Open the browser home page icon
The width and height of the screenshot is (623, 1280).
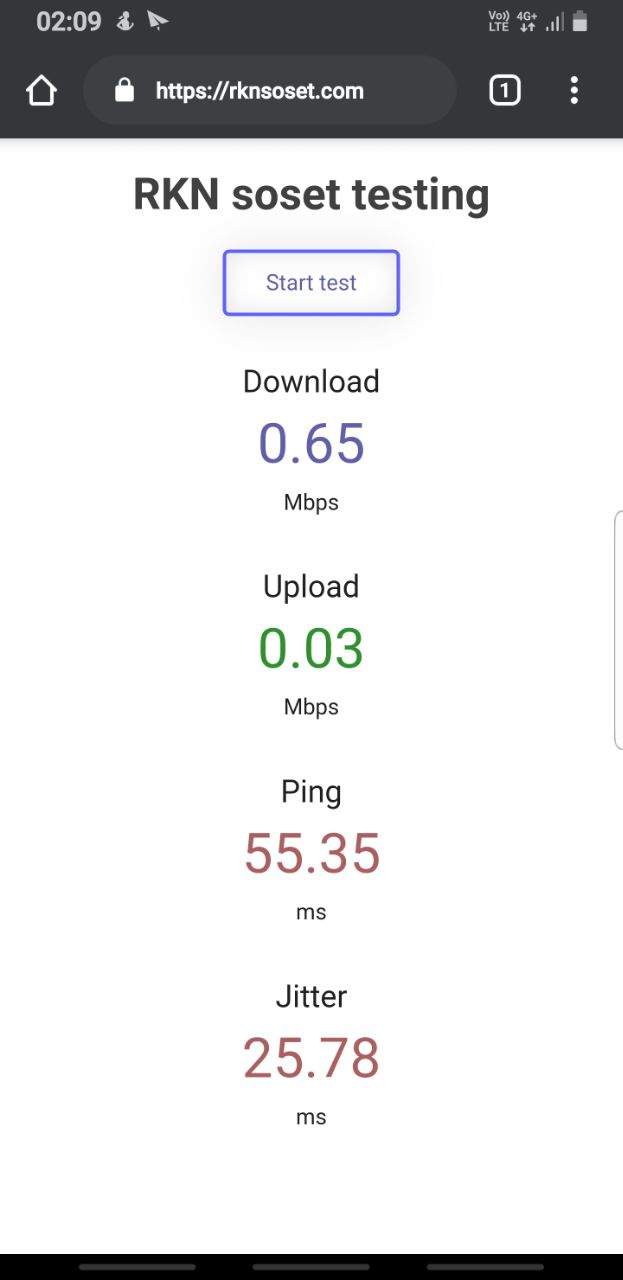click(x=41, y=91)
